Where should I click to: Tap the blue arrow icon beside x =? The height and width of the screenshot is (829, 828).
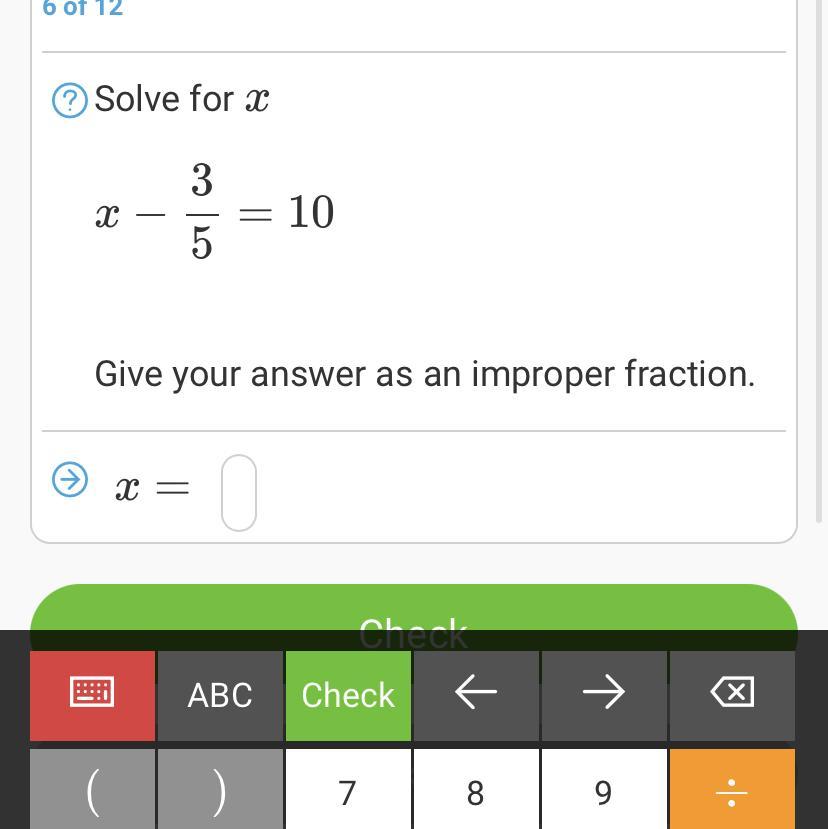[70, 479]
